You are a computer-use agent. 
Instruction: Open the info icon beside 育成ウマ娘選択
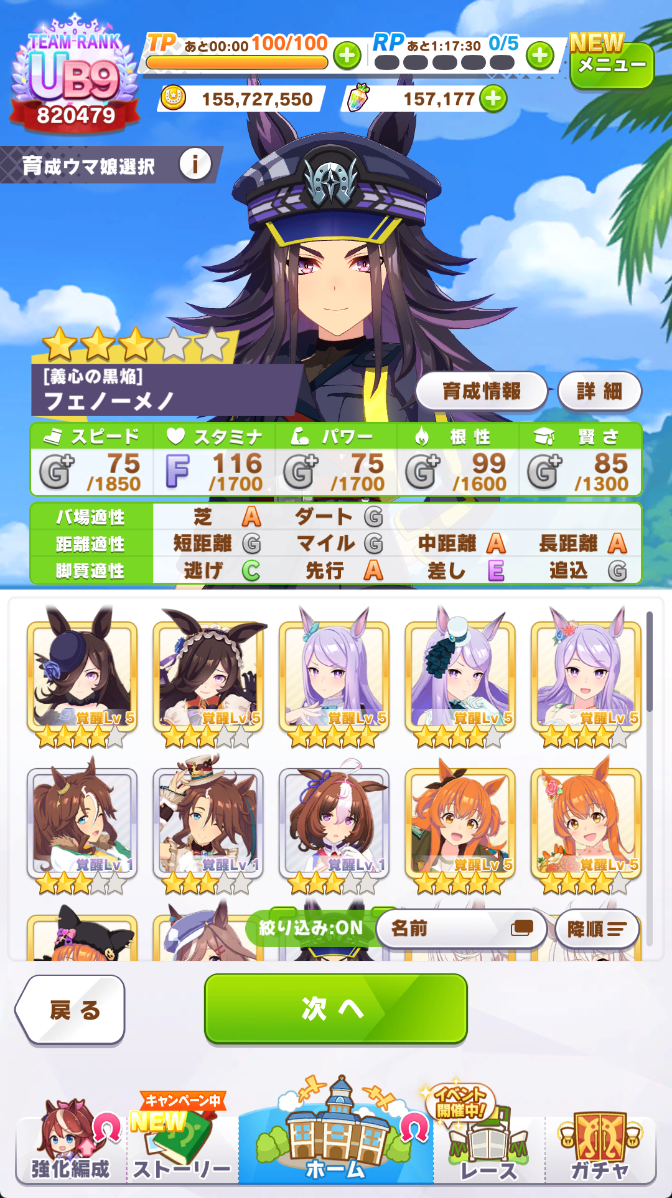[196, 165]
